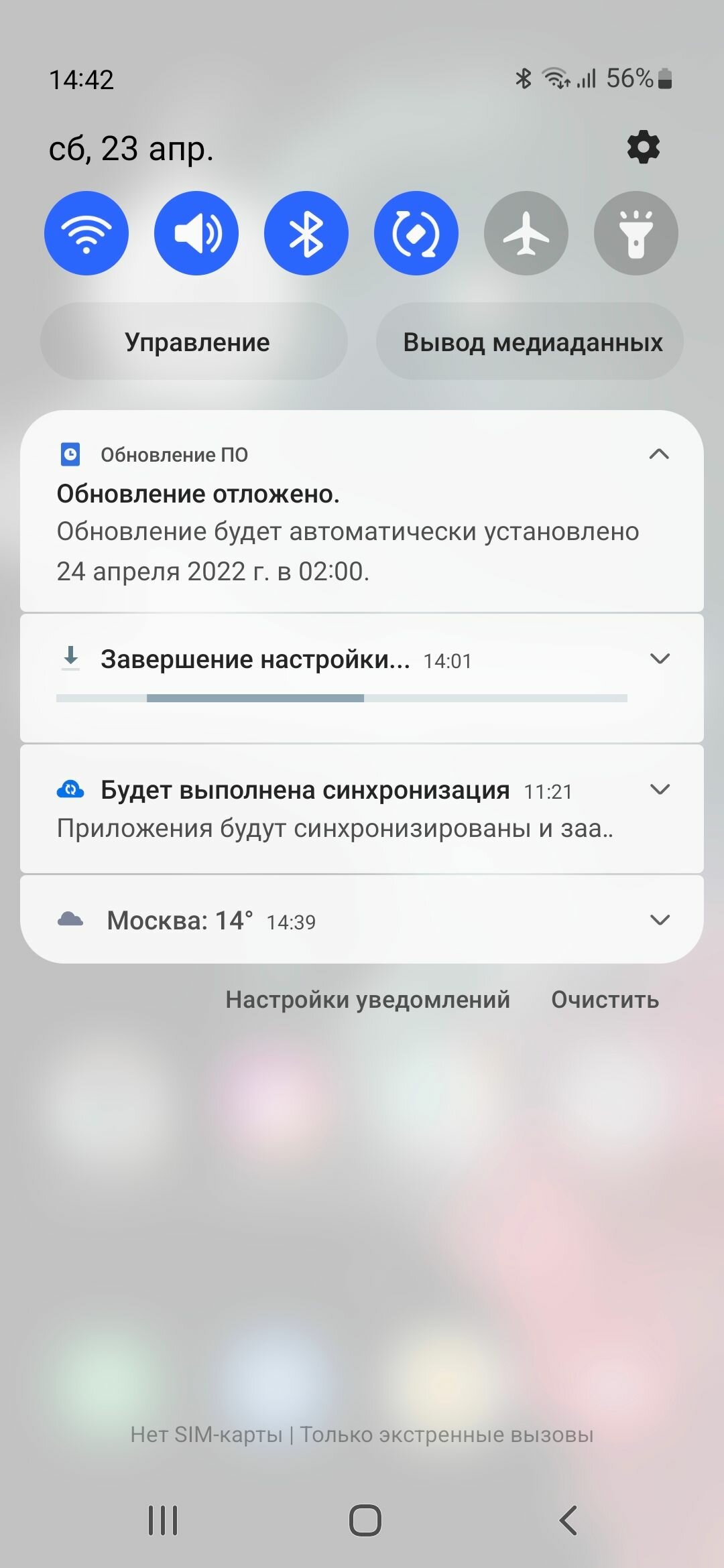Expand the Завершение настройки notification
724x1568 pixels.
tap(660, 659)
